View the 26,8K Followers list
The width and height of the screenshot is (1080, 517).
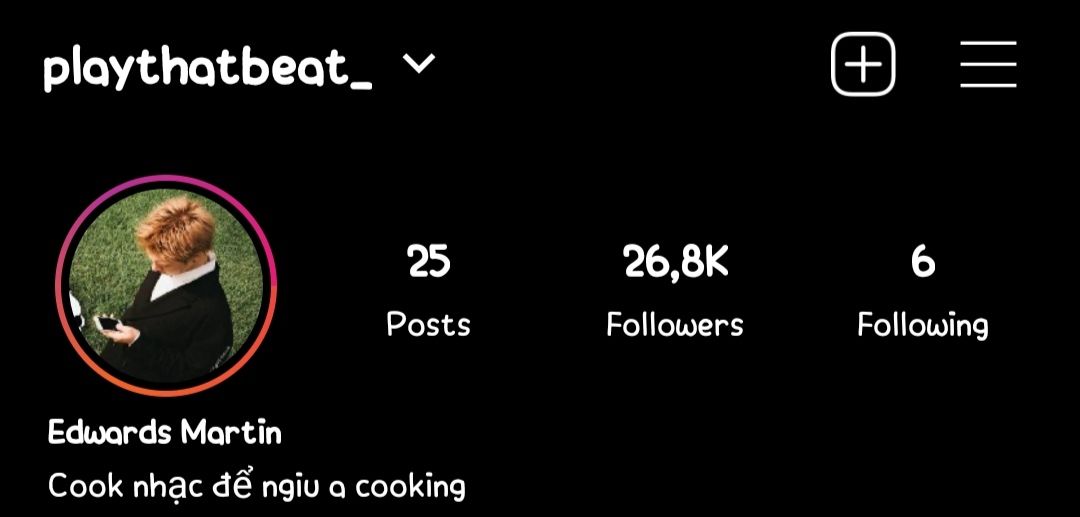tap(675, 292)
